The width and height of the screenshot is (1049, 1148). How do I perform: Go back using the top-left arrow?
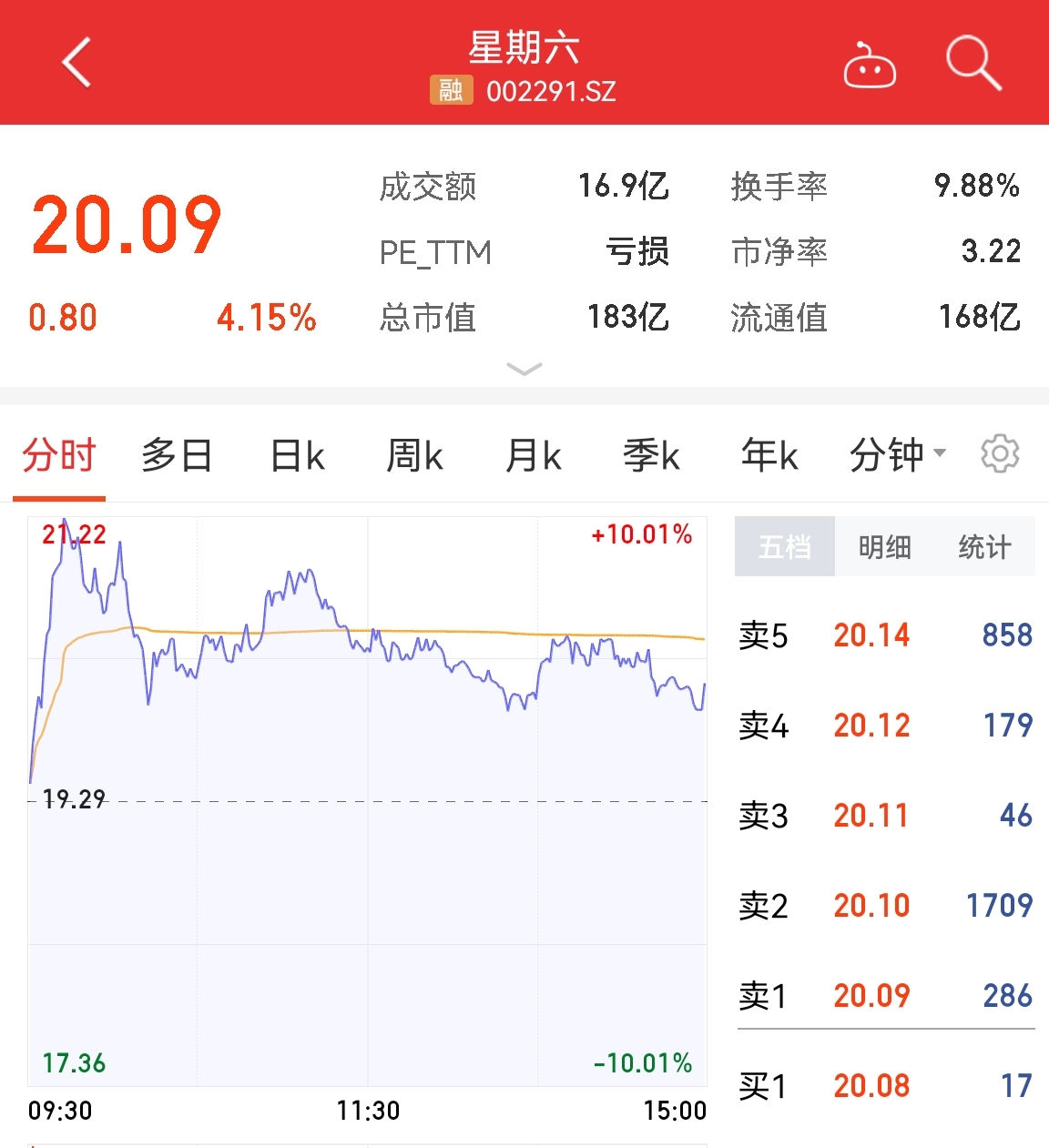pos(76,63)
